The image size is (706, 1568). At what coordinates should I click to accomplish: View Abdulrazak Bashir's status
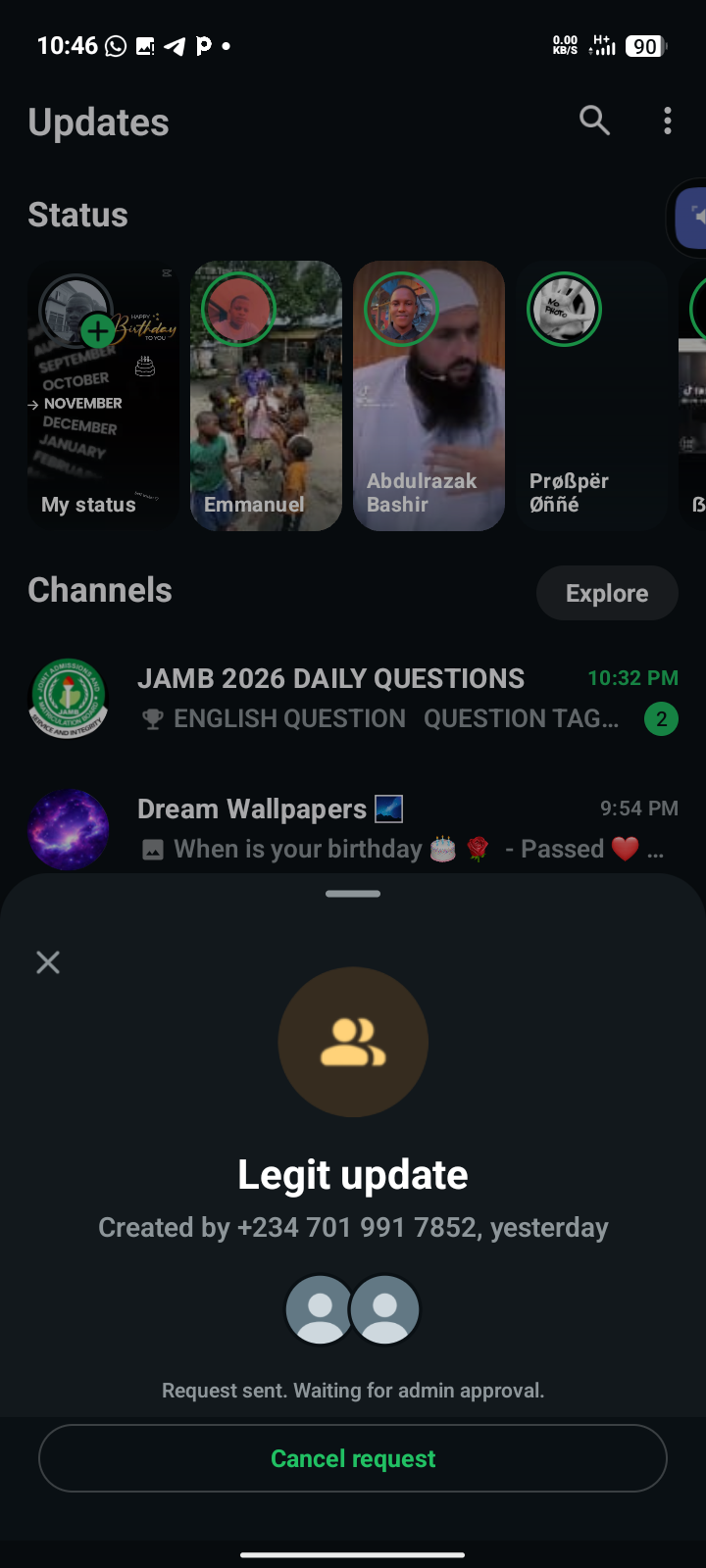click(429, 396)
